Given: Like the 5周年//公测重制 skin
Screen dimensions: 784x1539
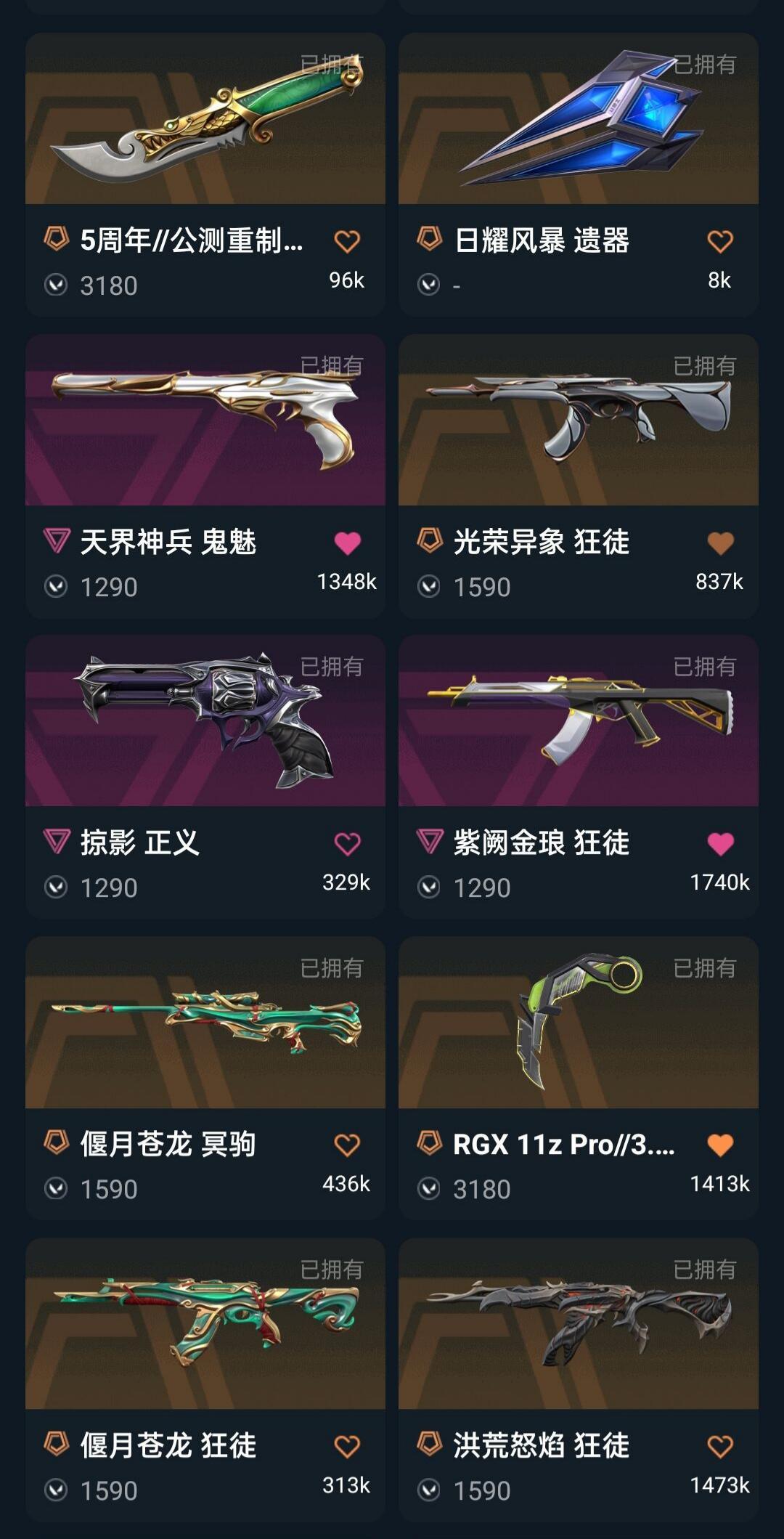Looking at the screenshot, I should click(x=347, y=241).
